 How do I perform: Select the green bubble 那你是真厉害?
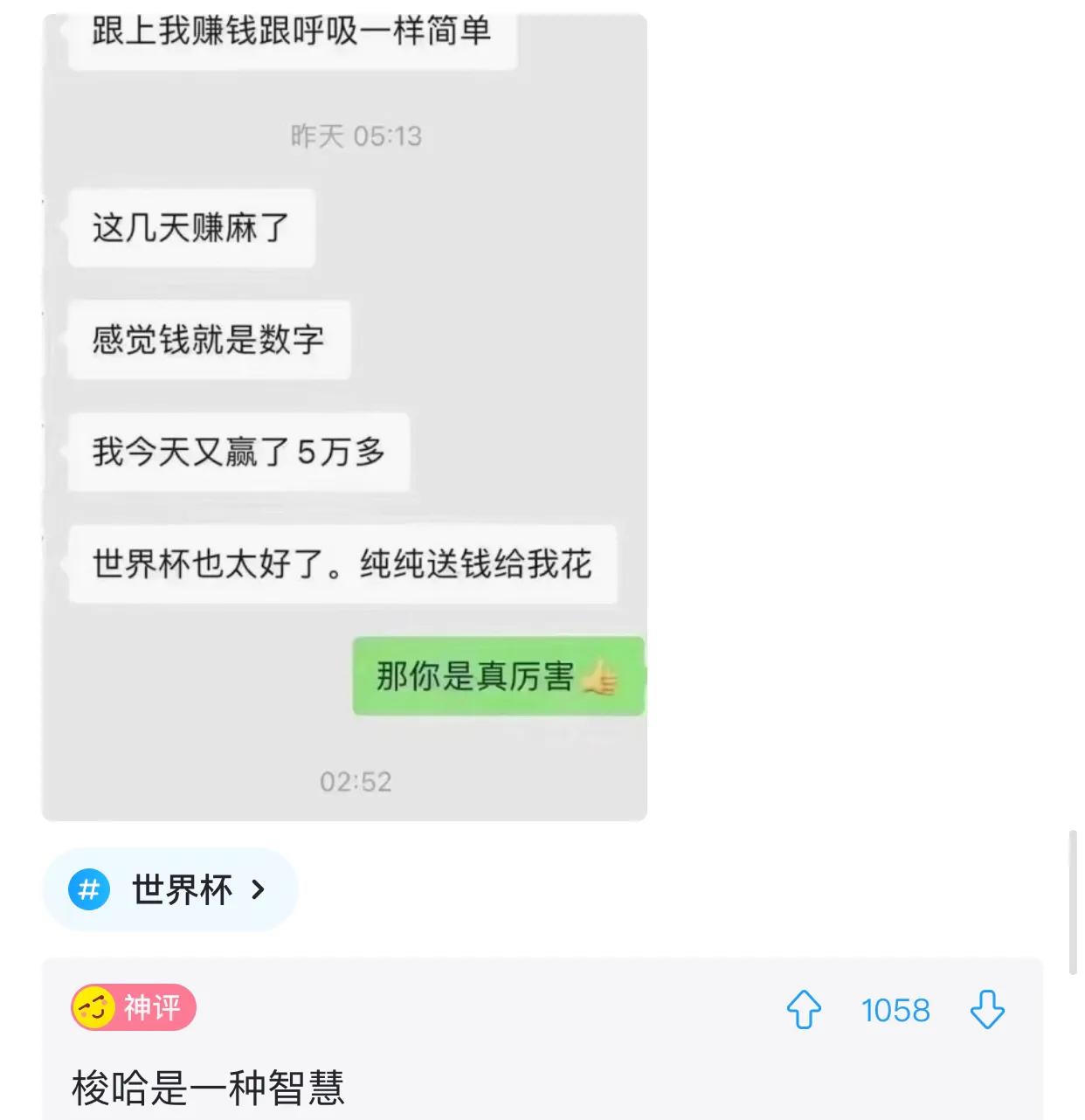(497, 677)
